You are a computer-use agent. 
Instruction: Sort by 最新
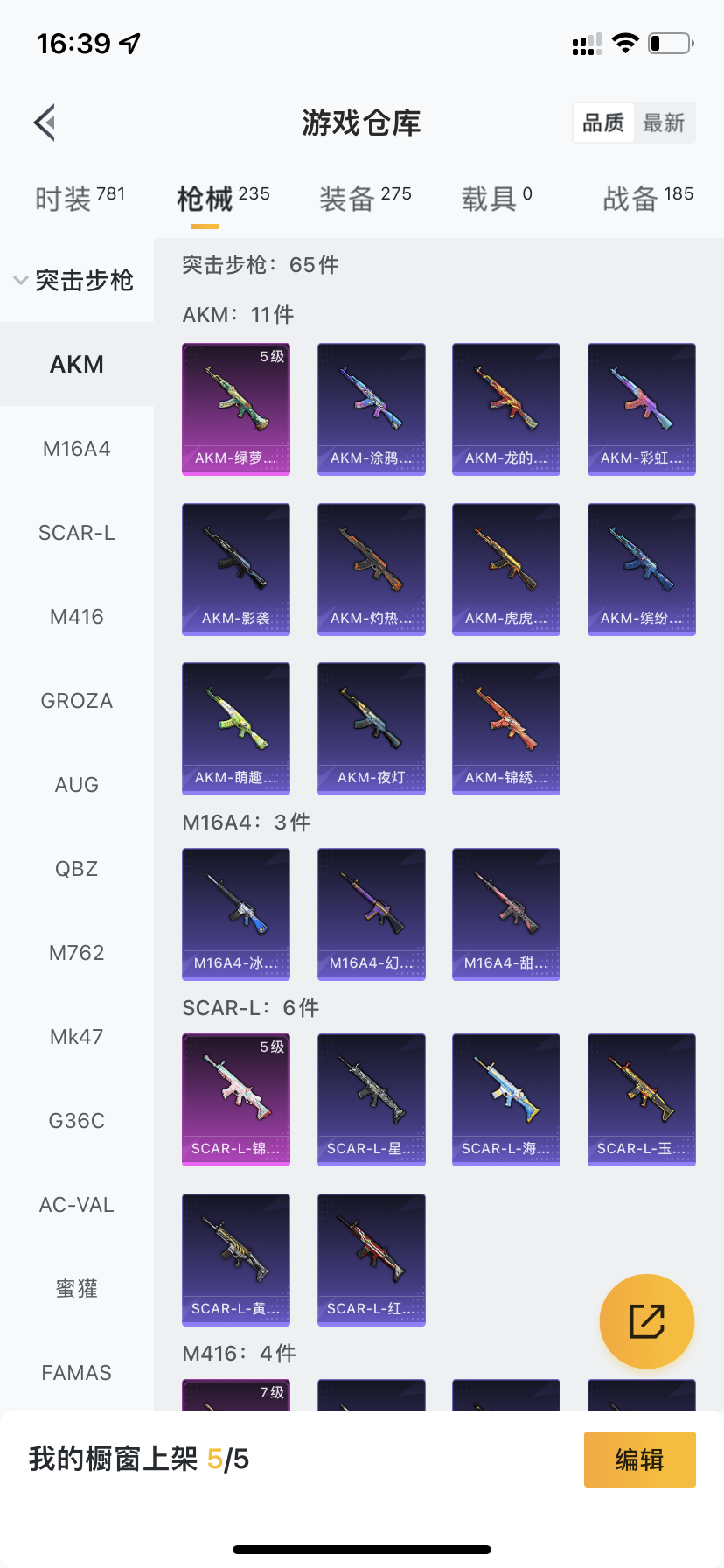click(664, 122)
